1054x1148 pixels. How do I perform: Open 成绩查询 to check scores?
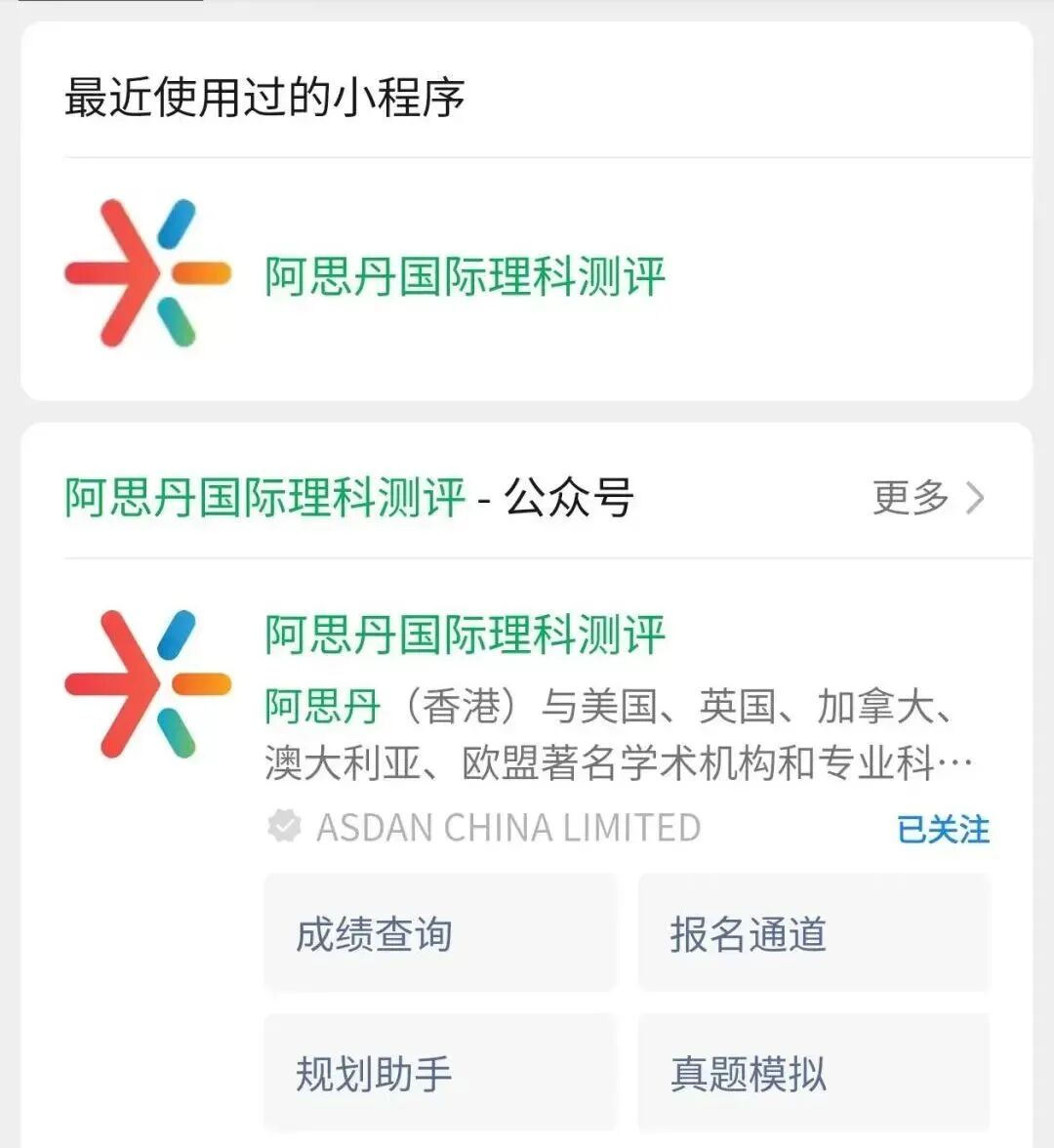point(439,934)
